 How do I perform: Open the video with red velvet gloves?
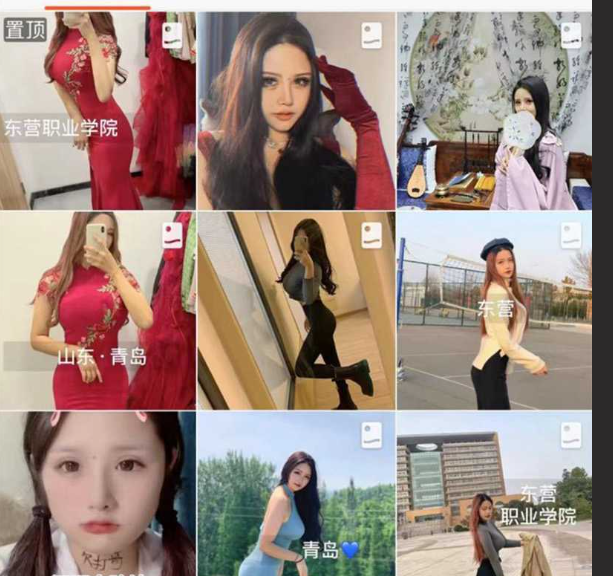click(x=296, y=110)
